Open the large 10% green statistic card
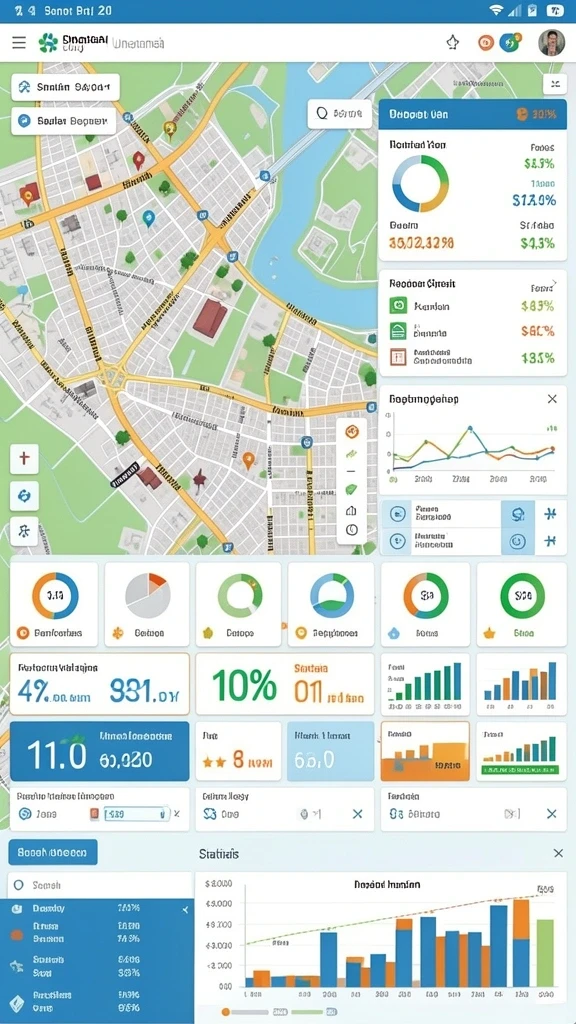 click(285, 684)
